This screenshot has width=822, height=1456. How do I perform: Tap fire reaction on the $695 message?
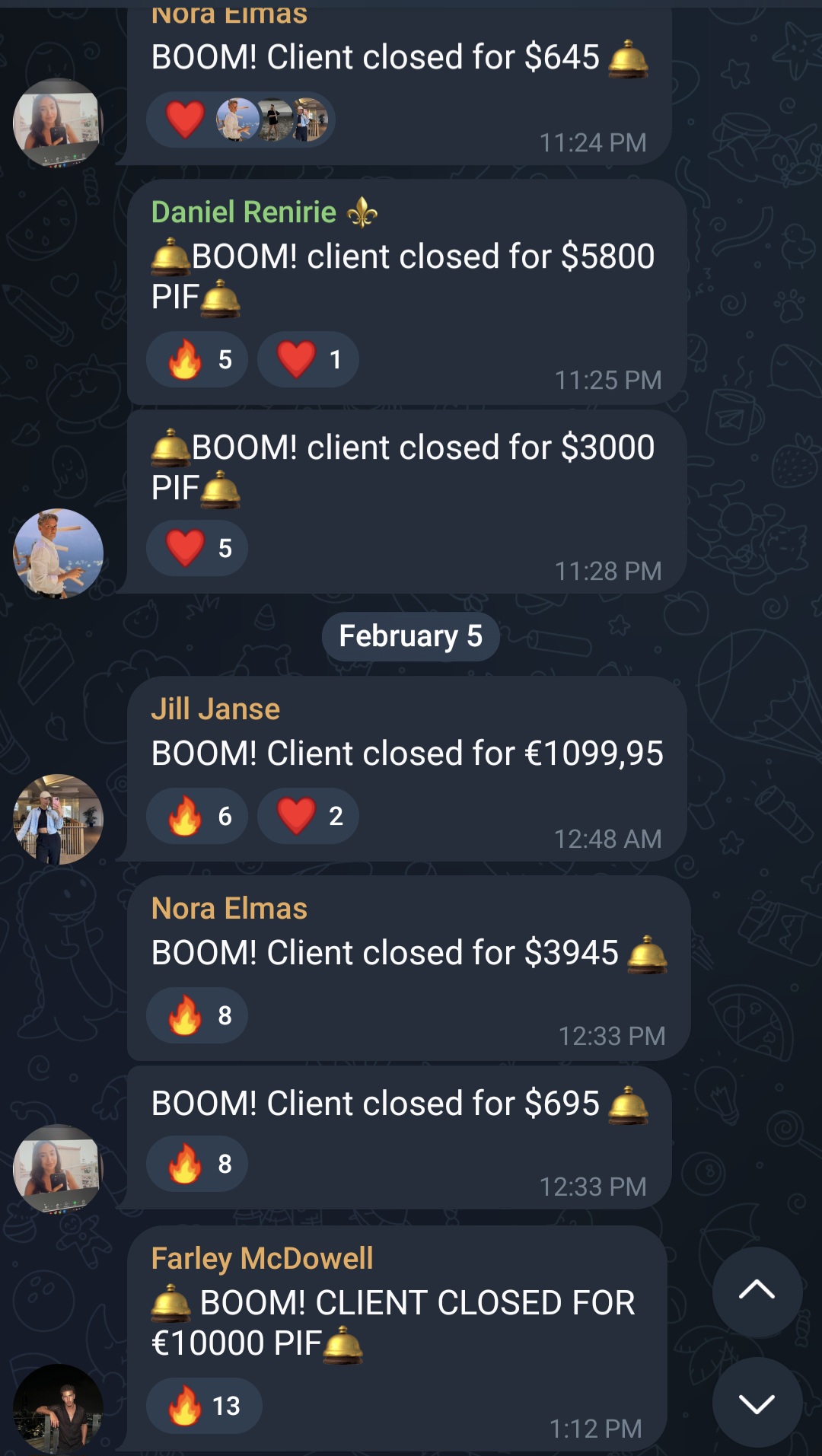click(x=197, y=1164)
